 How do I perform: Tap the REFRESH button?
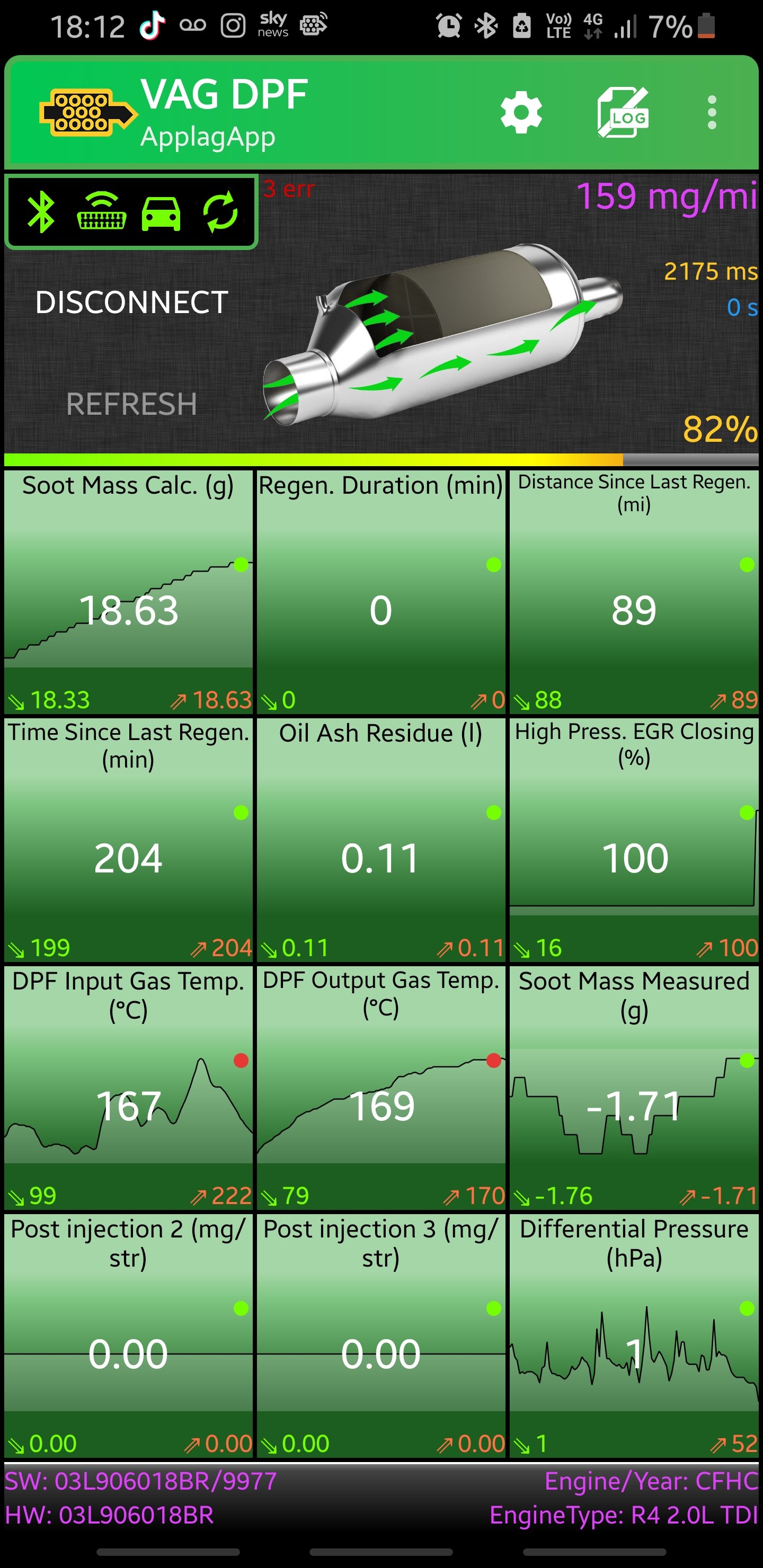pyautogui.click(x=131, y=404)
